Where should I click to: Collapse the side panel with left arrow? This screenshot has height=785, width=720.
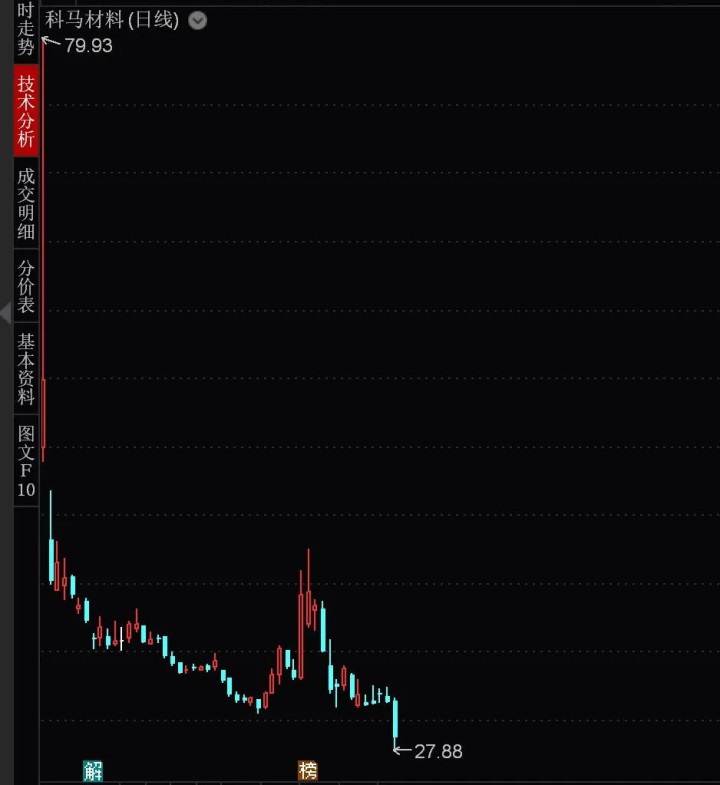pos(6,313)
